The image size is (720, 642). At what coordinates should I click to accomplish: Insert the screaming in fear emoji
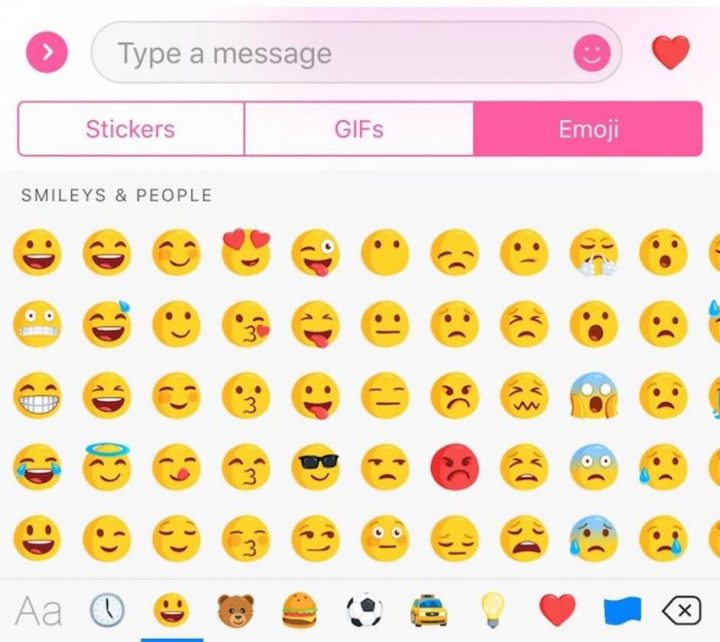click(x=594, y=395)
